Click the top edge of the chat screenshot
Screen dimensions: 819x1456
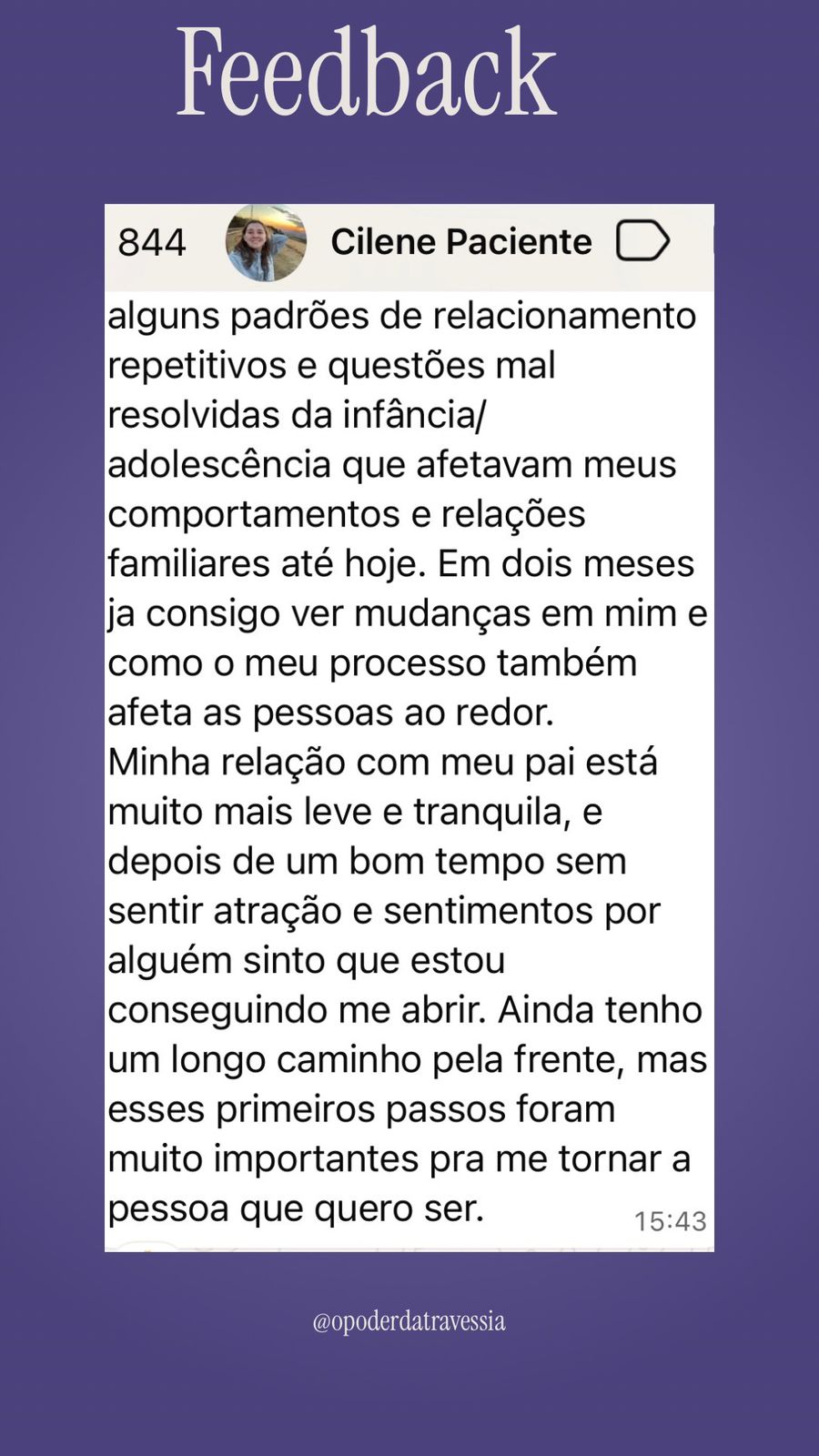tap(409, 207)
